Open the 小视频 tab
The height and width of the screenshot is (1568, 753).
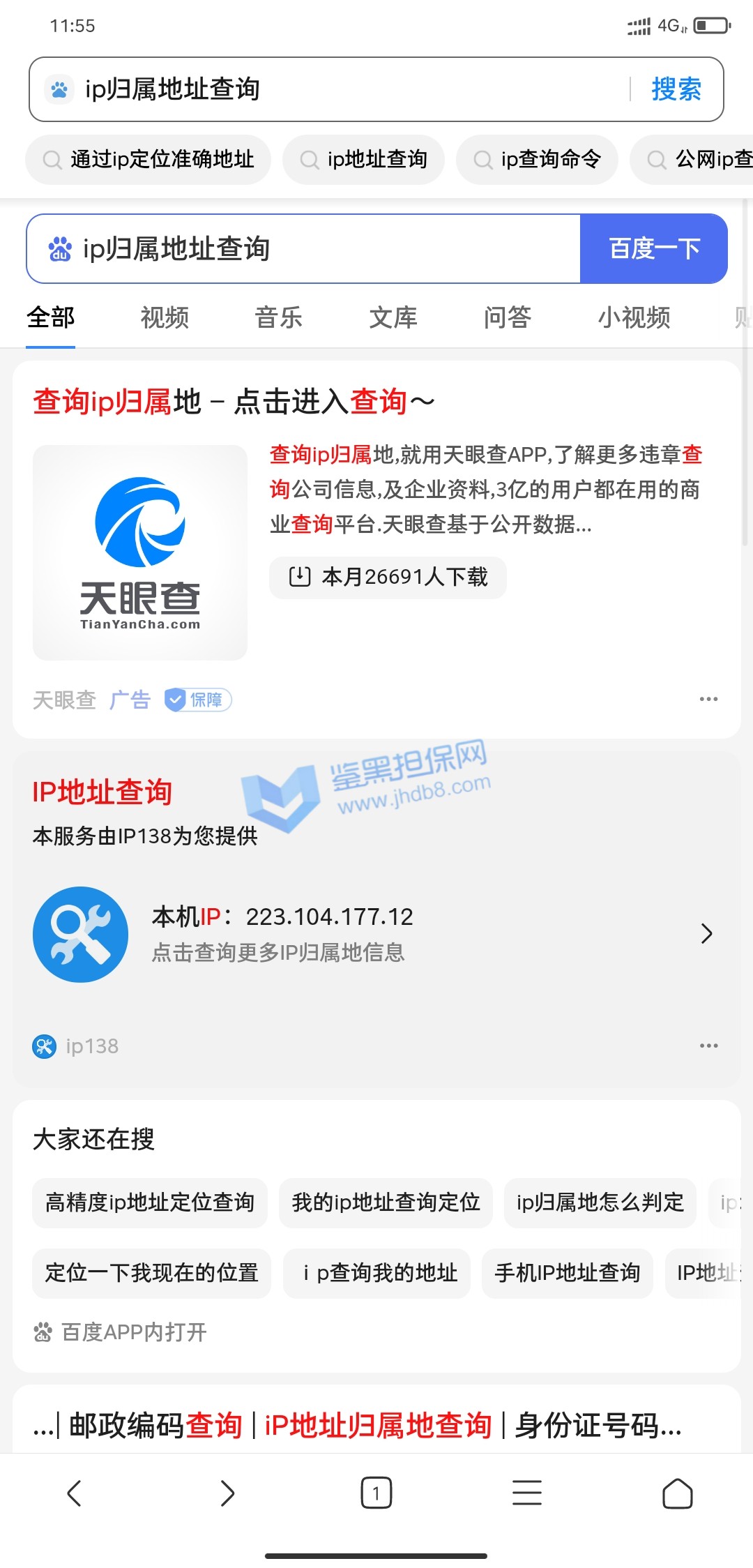[633, 317]
